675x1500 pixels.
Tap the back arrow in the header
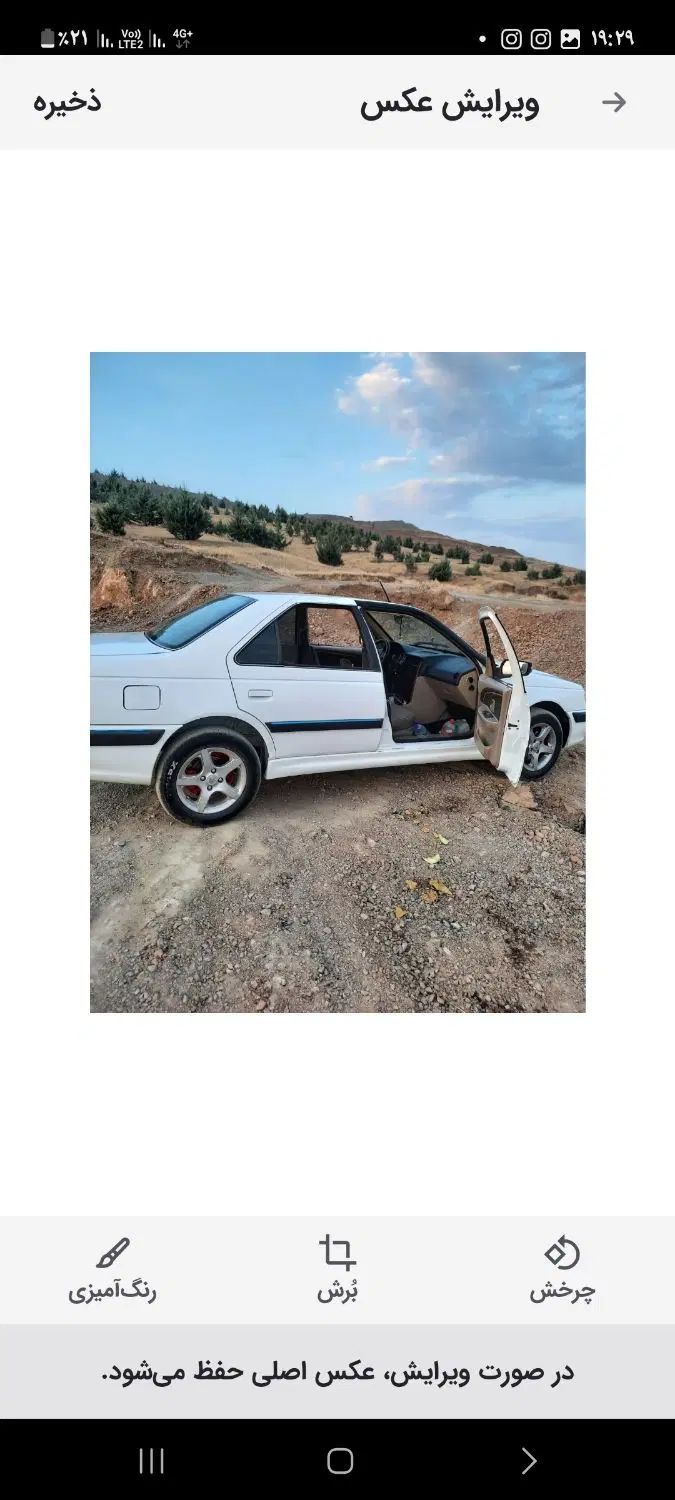click(x=613, y=102)
